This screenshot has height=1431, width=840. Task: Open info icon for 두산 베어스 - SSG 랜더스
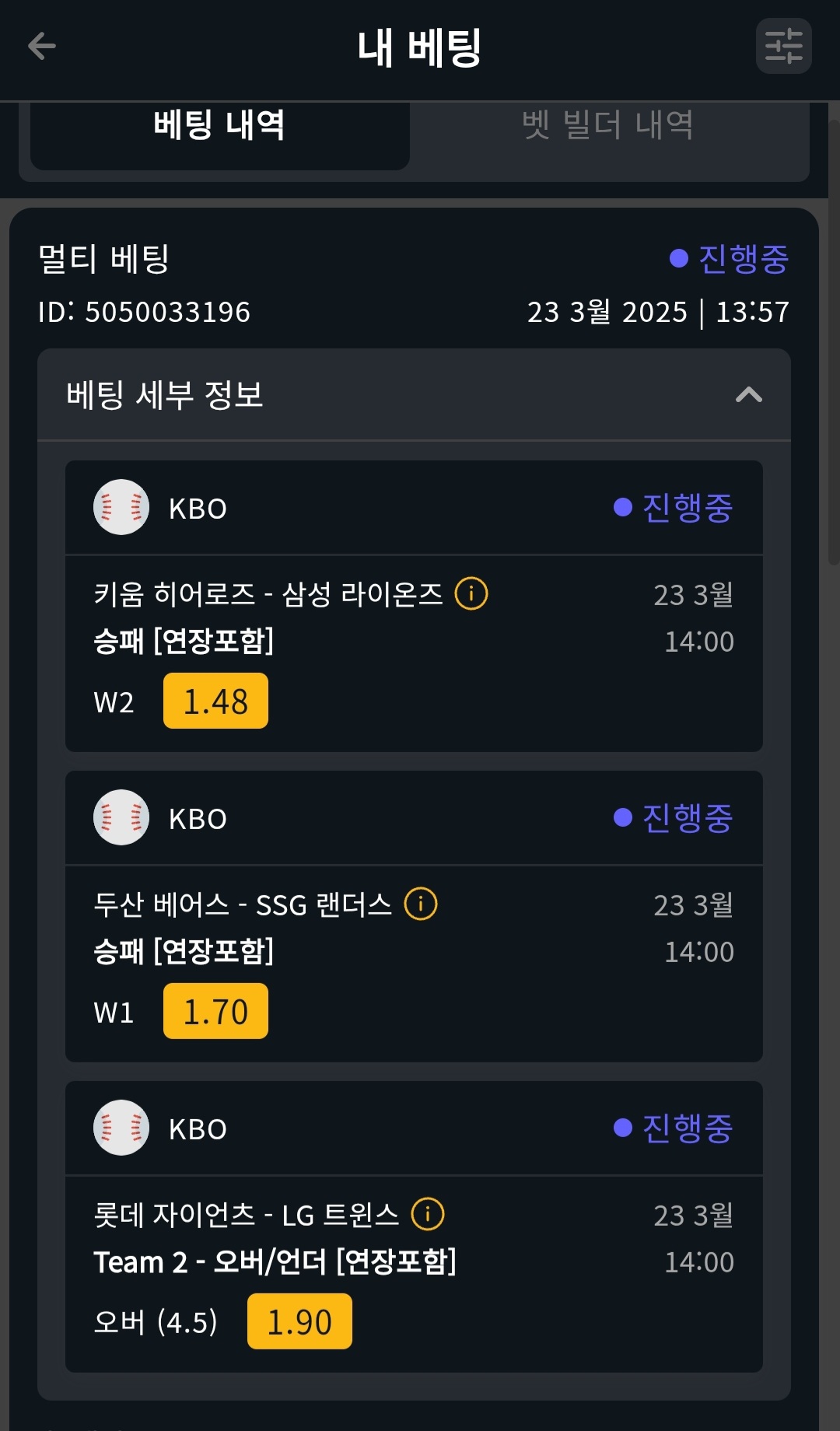(x=421, y=904)
